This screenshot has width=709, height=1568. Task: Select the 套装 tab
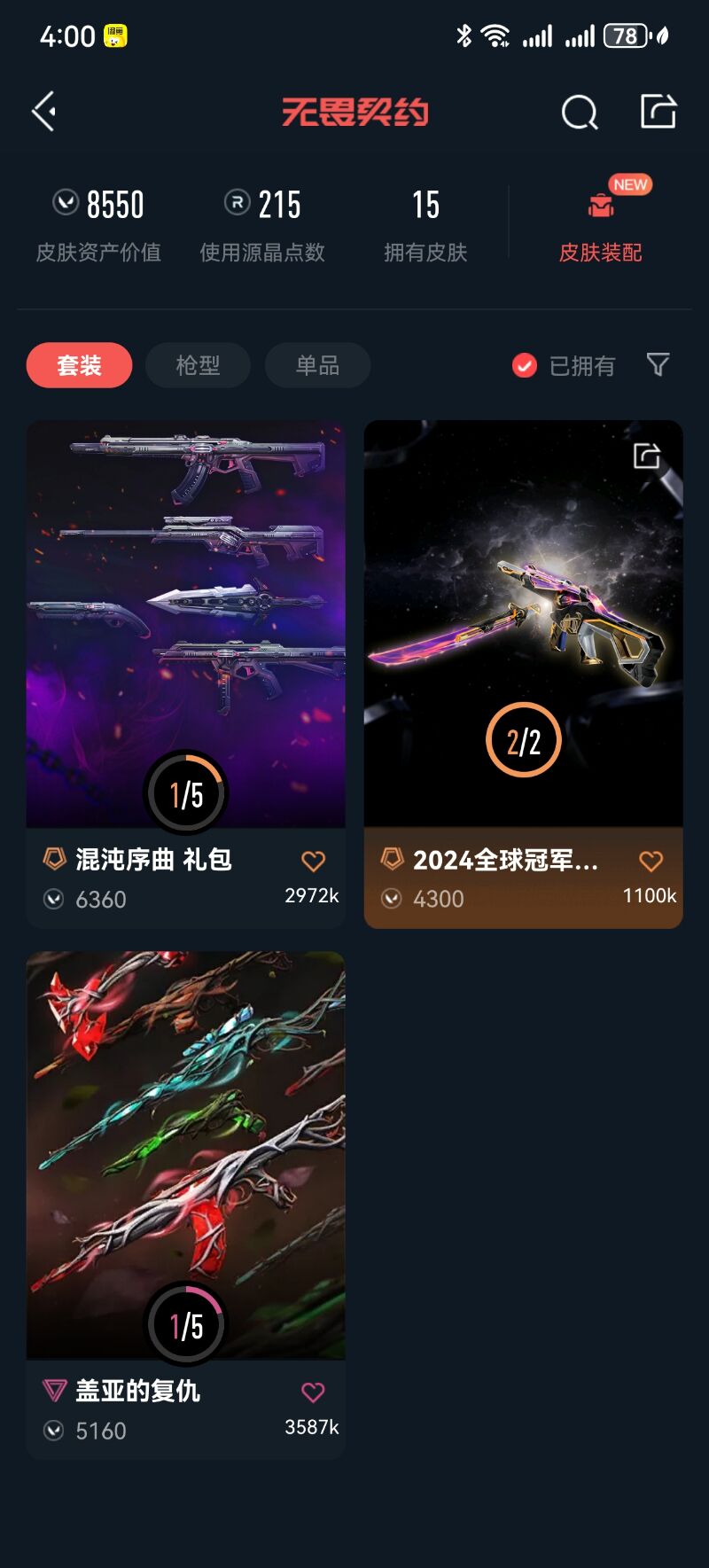coord(79,365)
